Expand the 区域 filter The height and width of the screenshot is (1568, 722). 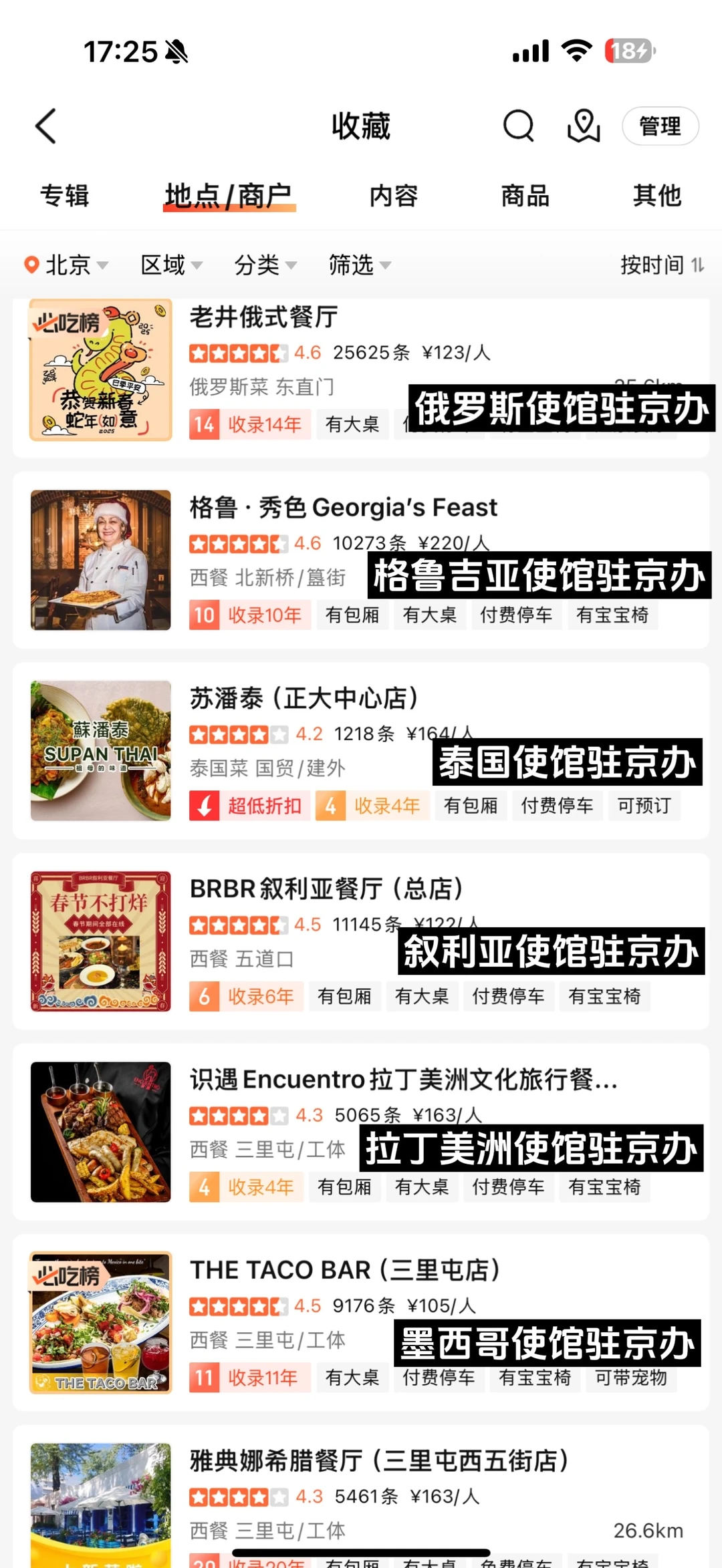pyautogui.click(x=171, y=265)
